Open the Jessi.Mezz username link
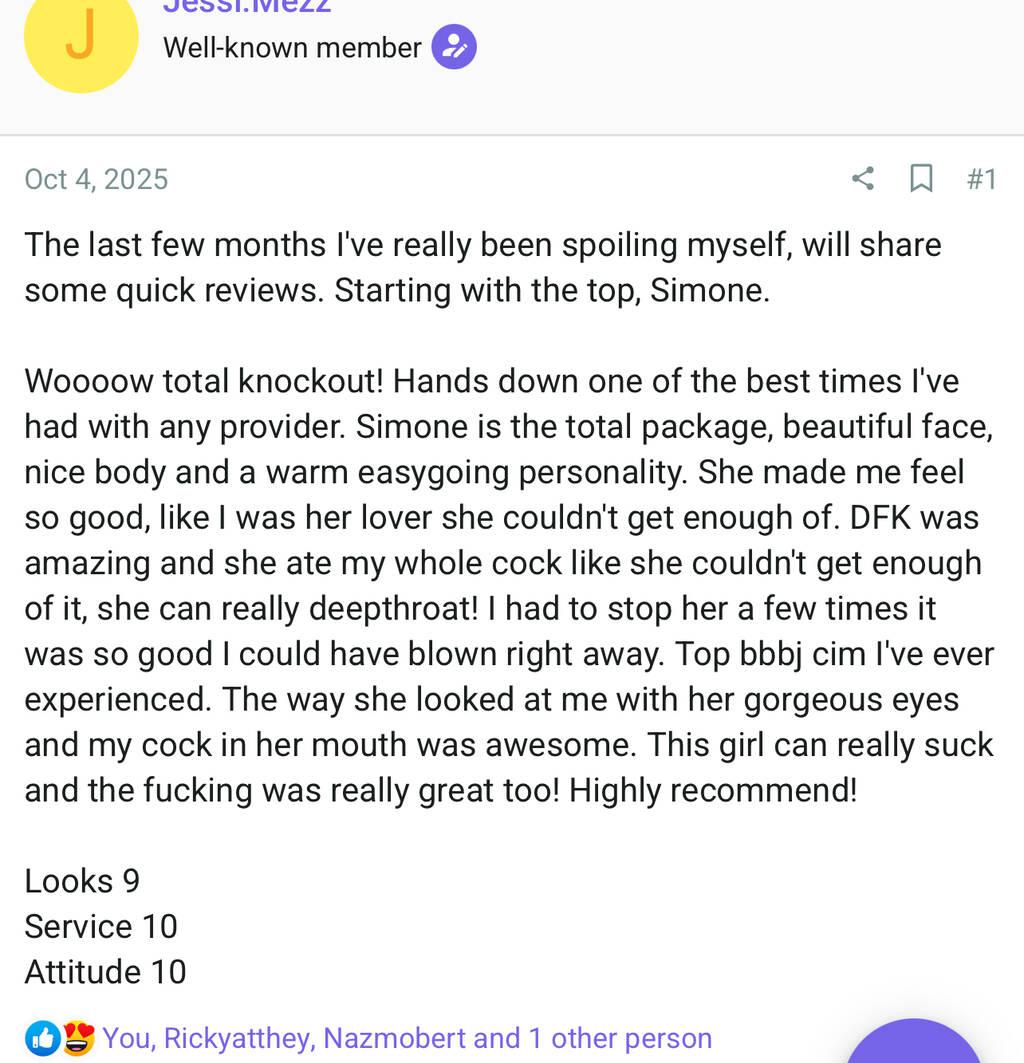1024x1063 pixels. 246,6
